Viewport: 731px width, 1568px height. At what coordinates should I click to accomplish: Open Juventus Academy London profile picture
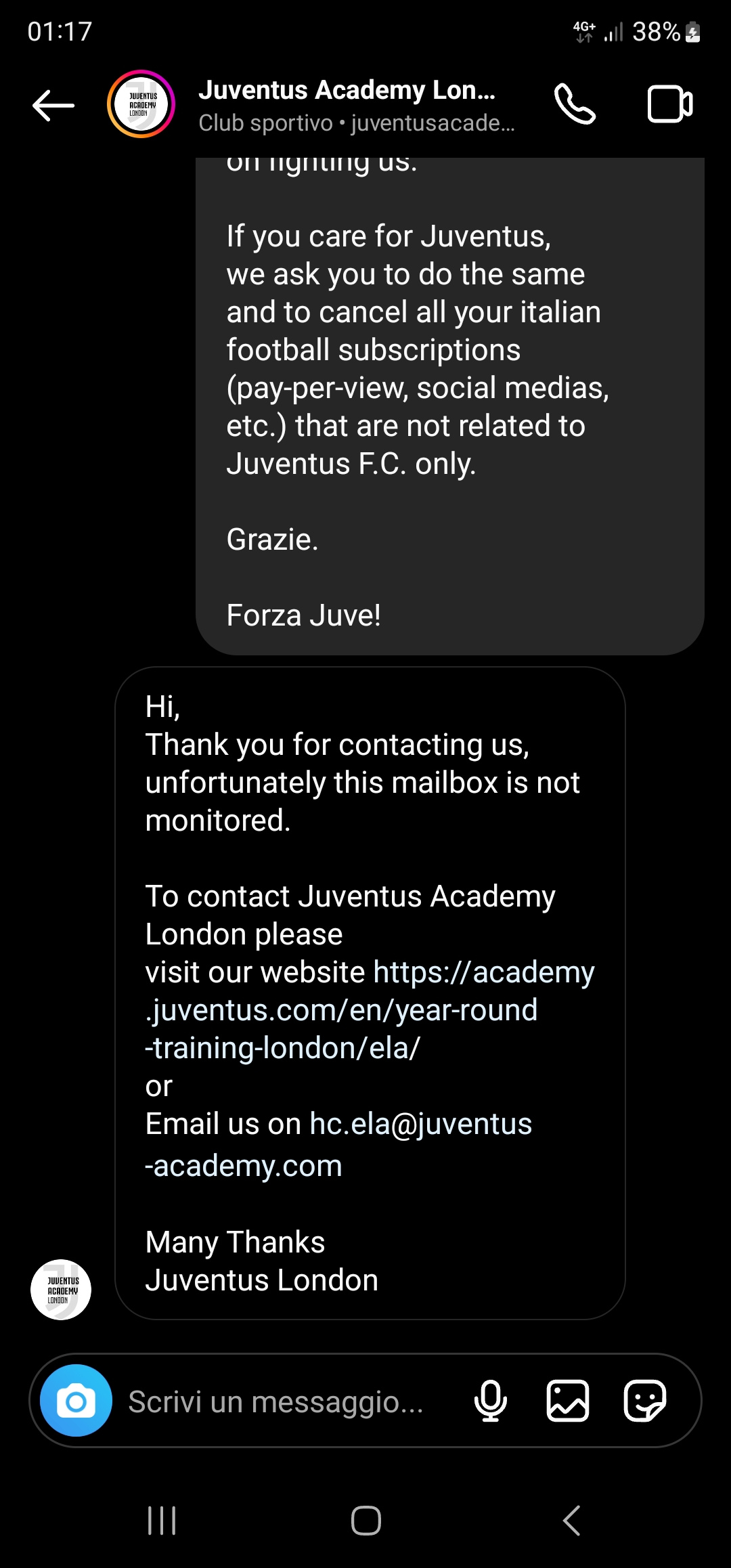(x=141, y=104)
